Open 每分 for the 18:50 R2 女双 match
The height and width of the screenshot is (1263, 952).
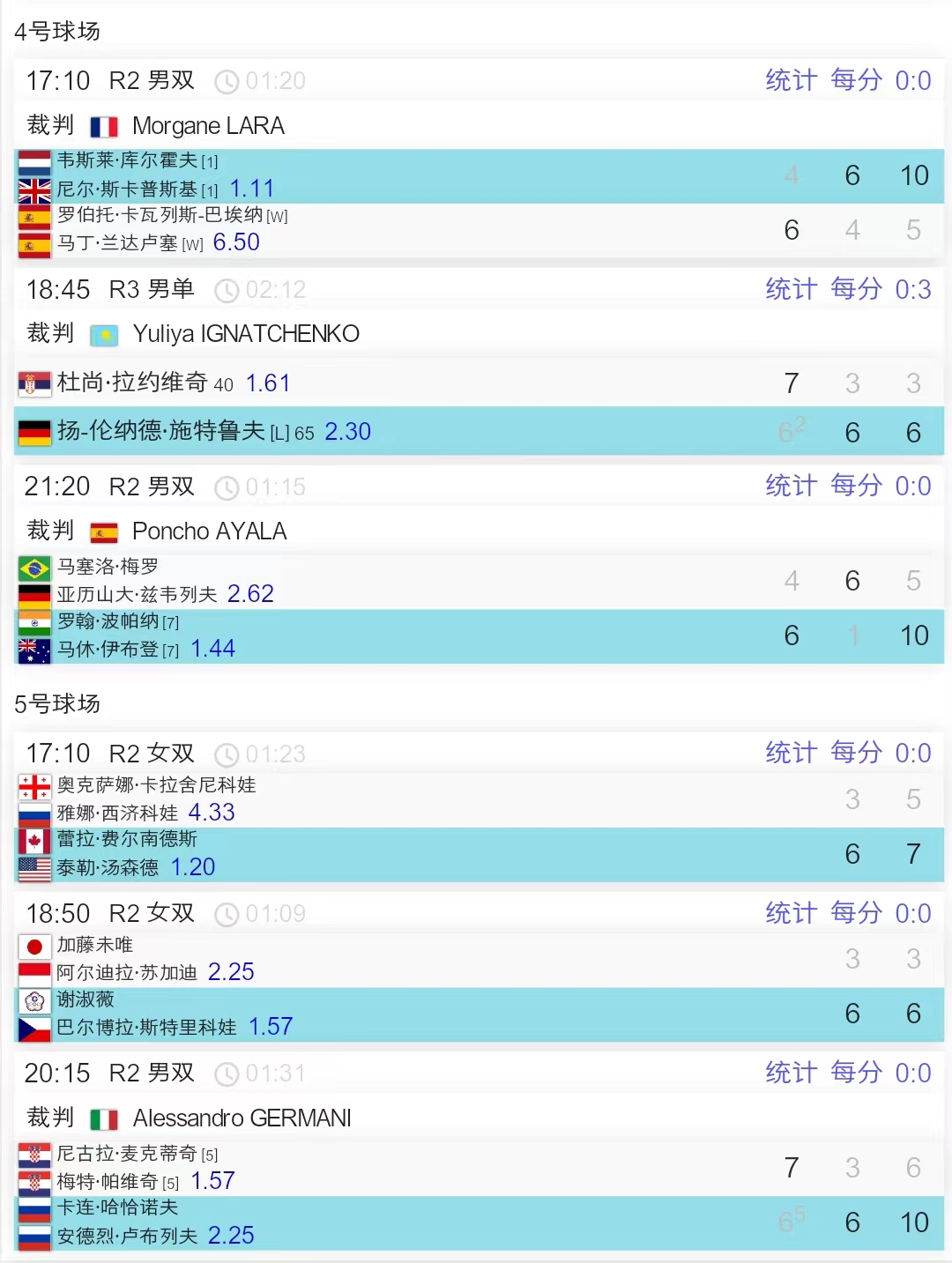(855, 913)
